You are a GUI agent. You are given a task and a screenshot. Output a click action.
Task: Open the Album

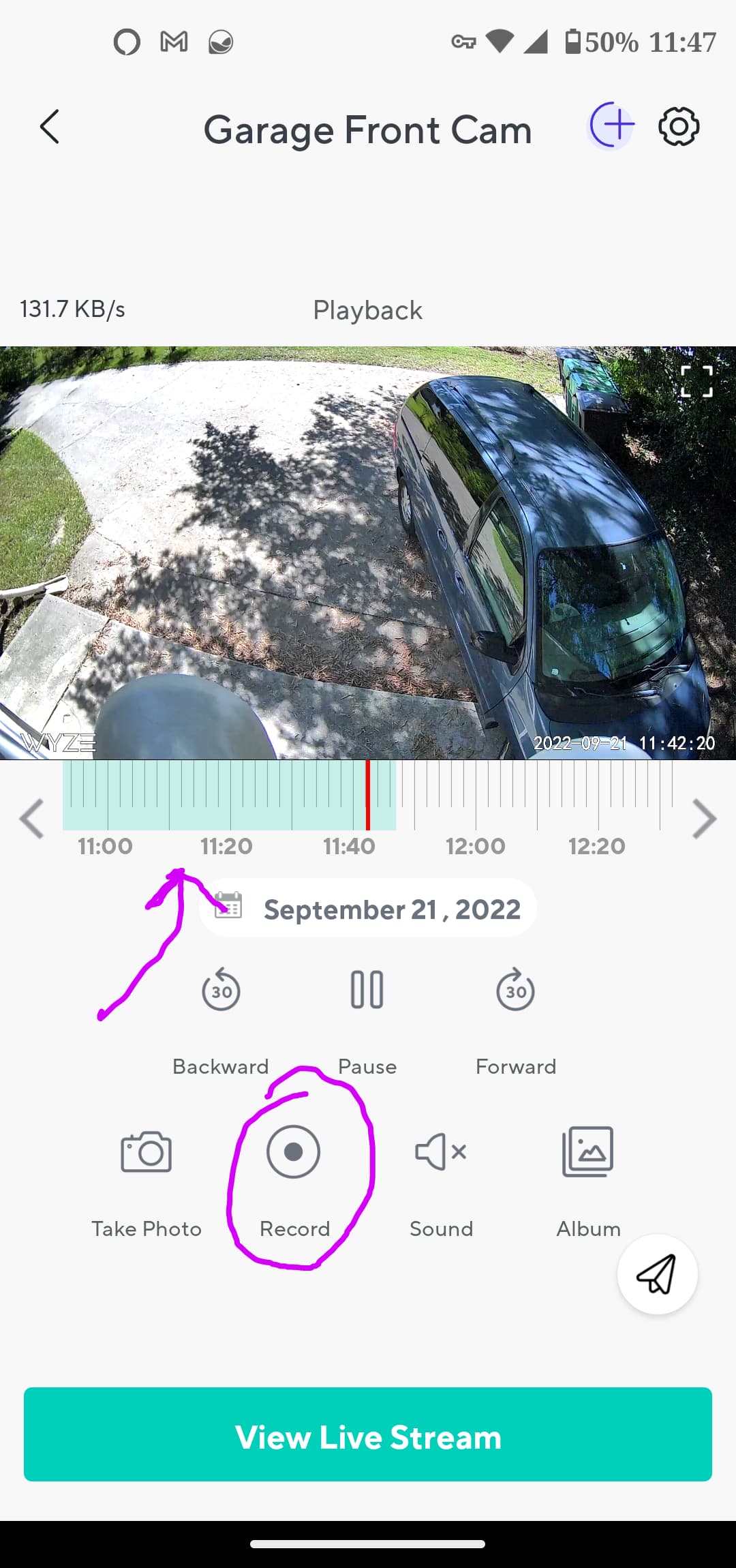pyautogui.click(x=587, y=1152)
